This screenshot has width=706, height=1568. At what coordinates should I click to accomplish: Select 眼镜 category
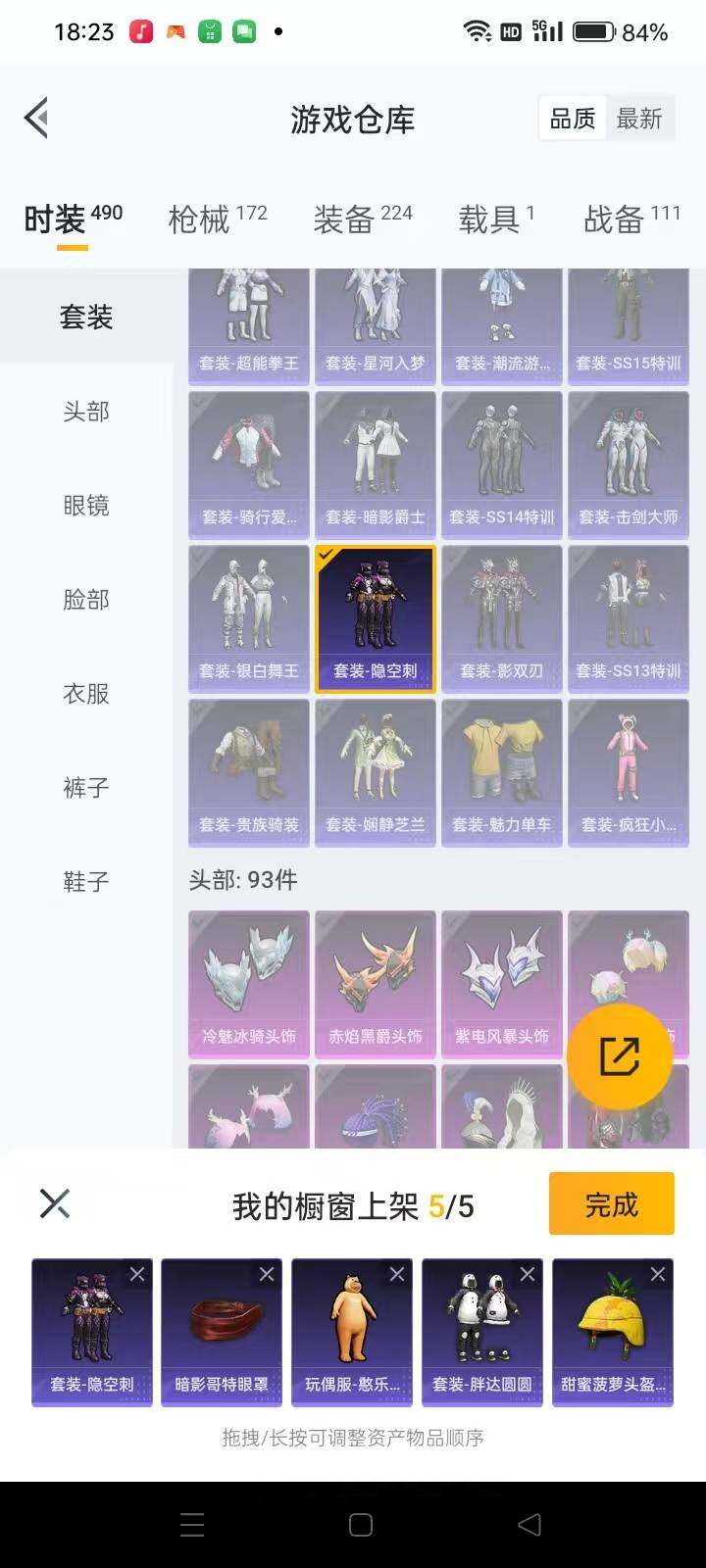(x=86, y=506)
